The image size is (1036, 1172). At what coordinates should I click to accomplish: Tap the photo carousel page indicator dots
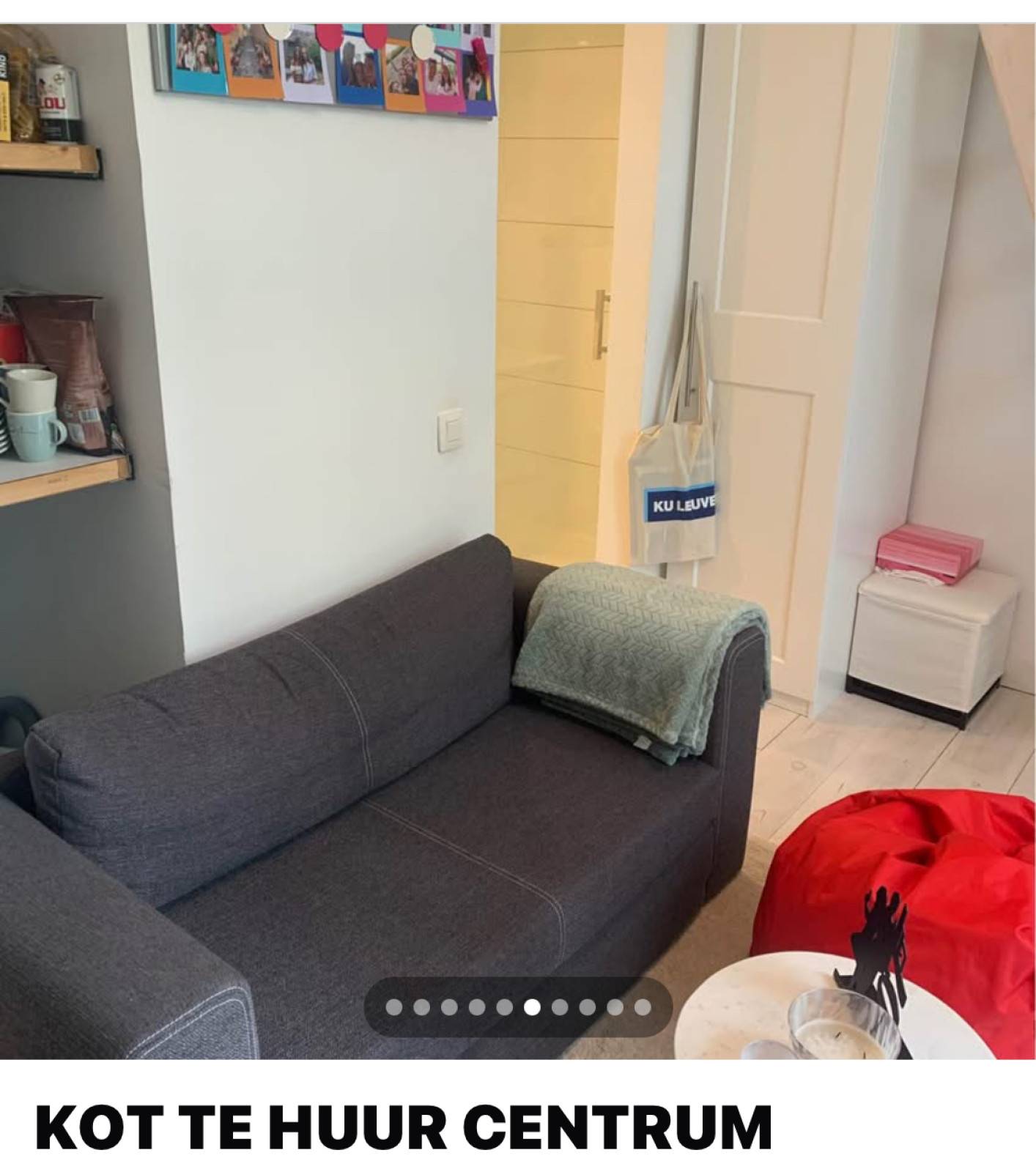518,1007
